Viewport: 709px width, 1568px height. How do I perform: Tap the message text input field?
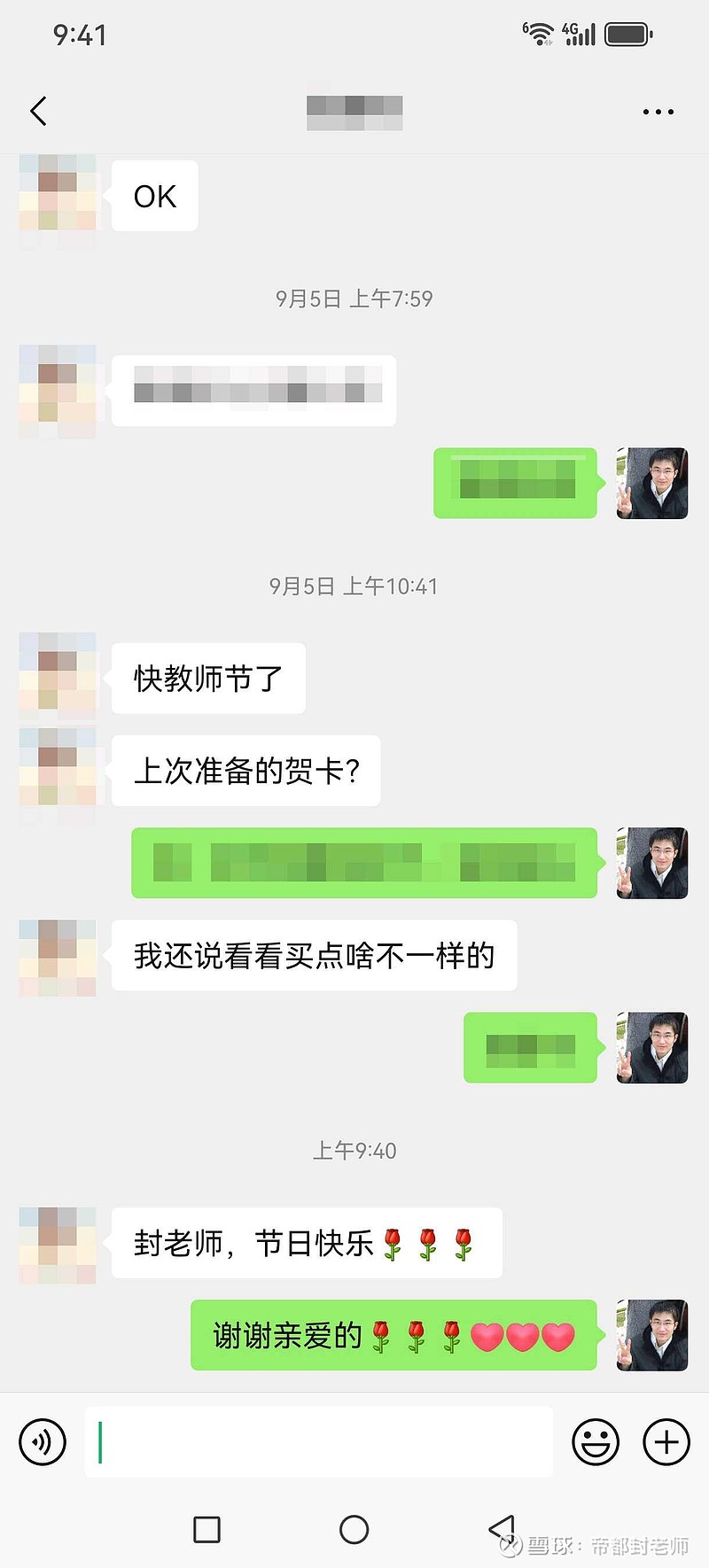coord(319,1441)
